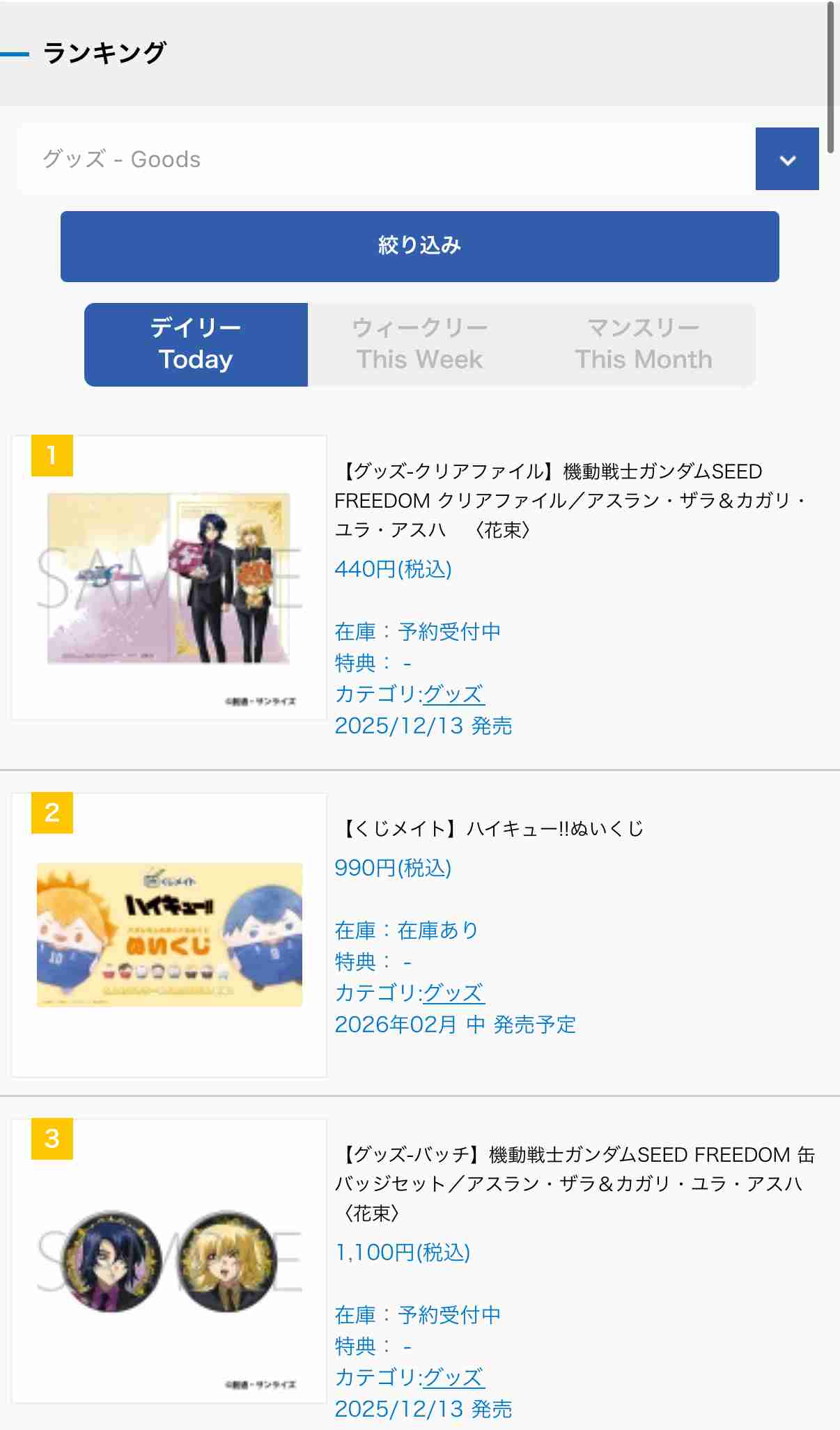Select the デイリー Today tab
The height and width of the screenshot is (1430, 840).
pyautogui.click(x=196, y=344)
